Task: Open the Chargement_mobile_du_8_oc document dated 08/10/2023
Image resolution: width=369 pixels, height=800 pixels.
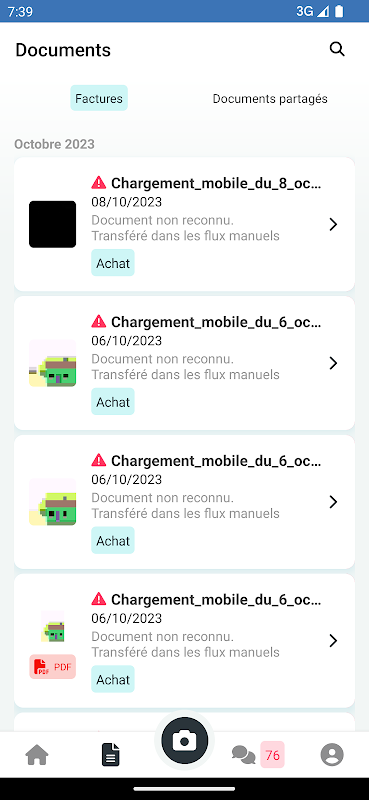Action: coord(184,224)
